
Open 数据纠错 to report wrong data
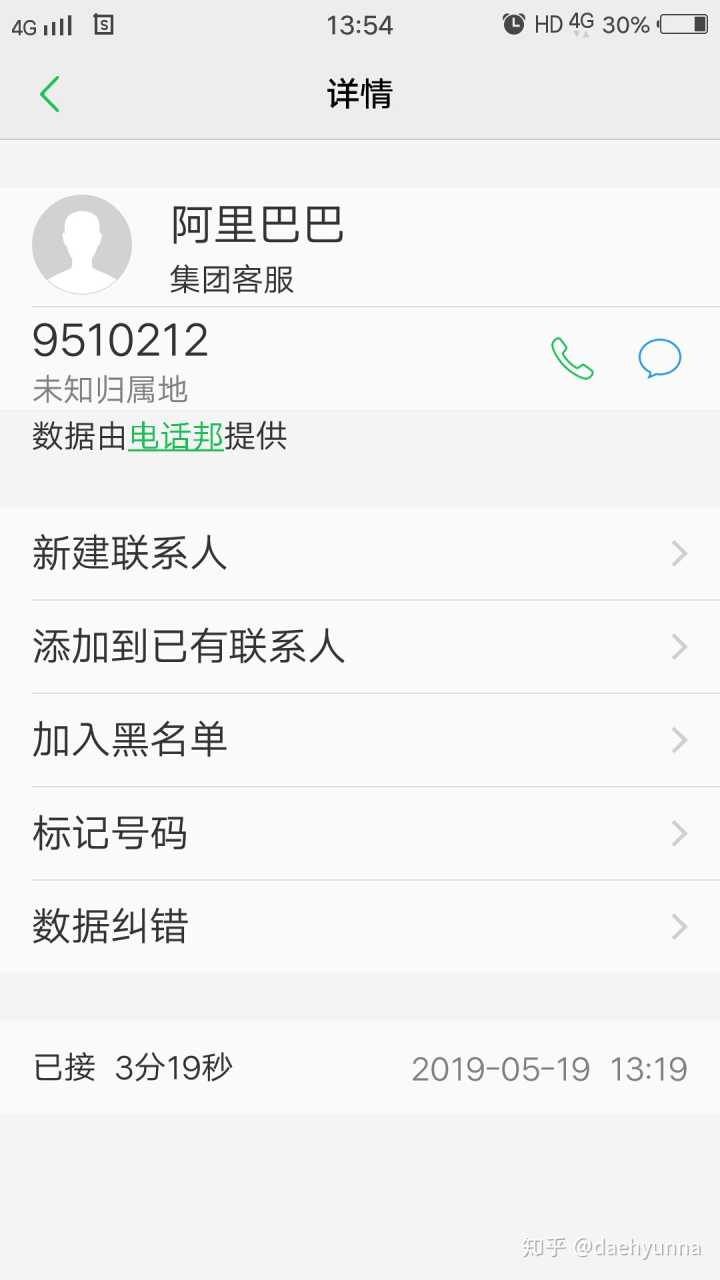360,926
